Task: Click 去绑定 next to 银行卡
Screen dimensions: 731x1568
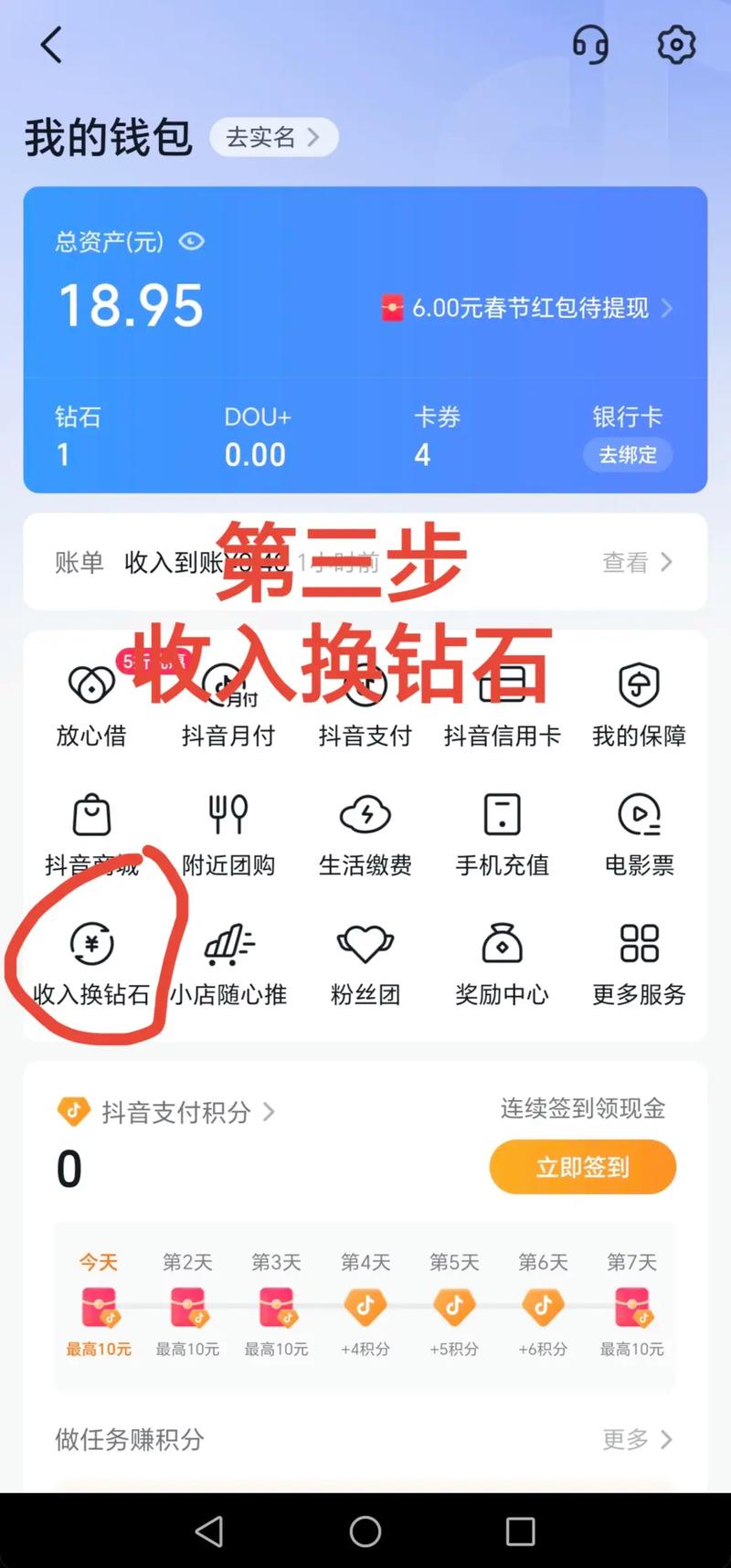Action: tap(628, 455)
